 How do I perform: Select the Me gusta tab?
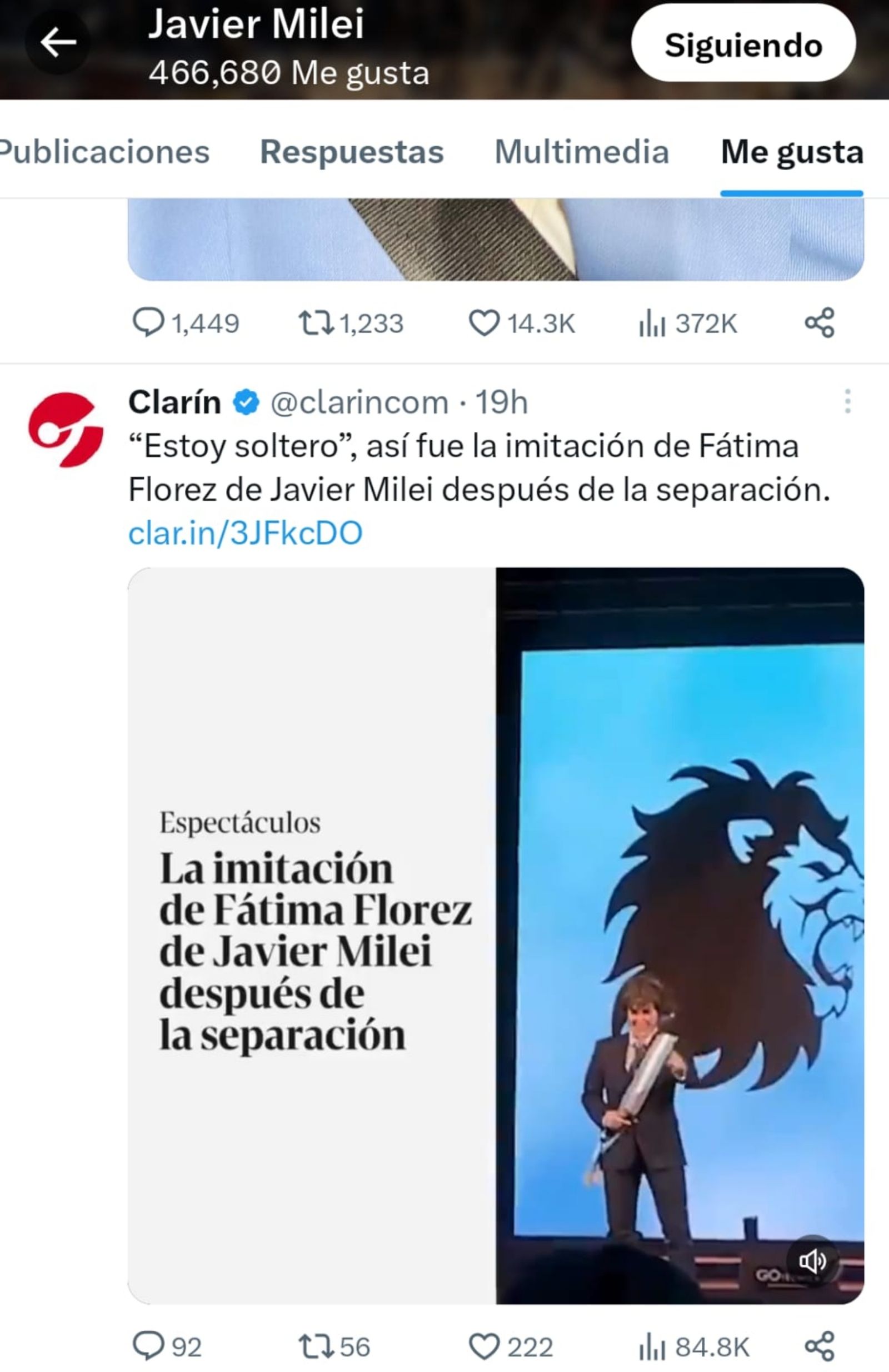click(x=792, y=152)
